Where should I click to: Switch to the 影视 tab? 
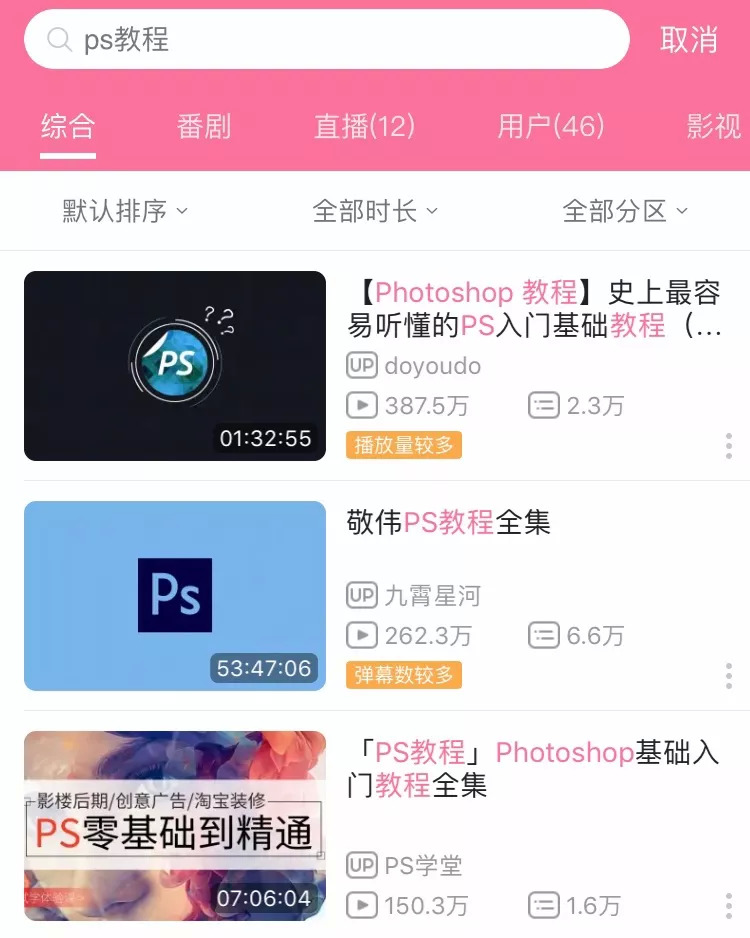715,126
